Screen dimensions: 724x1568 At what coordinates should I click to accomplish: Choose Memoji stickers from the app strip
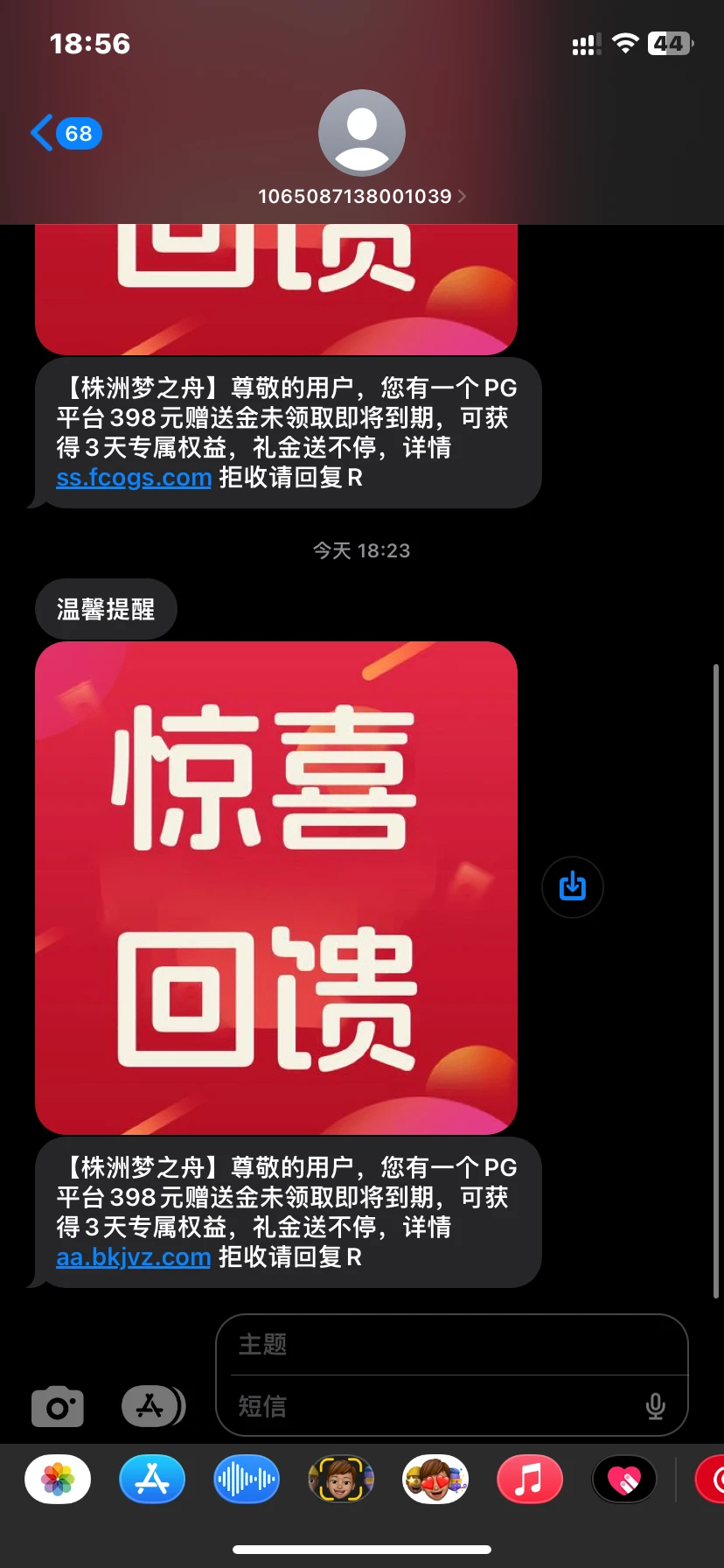coord(435,1480)
